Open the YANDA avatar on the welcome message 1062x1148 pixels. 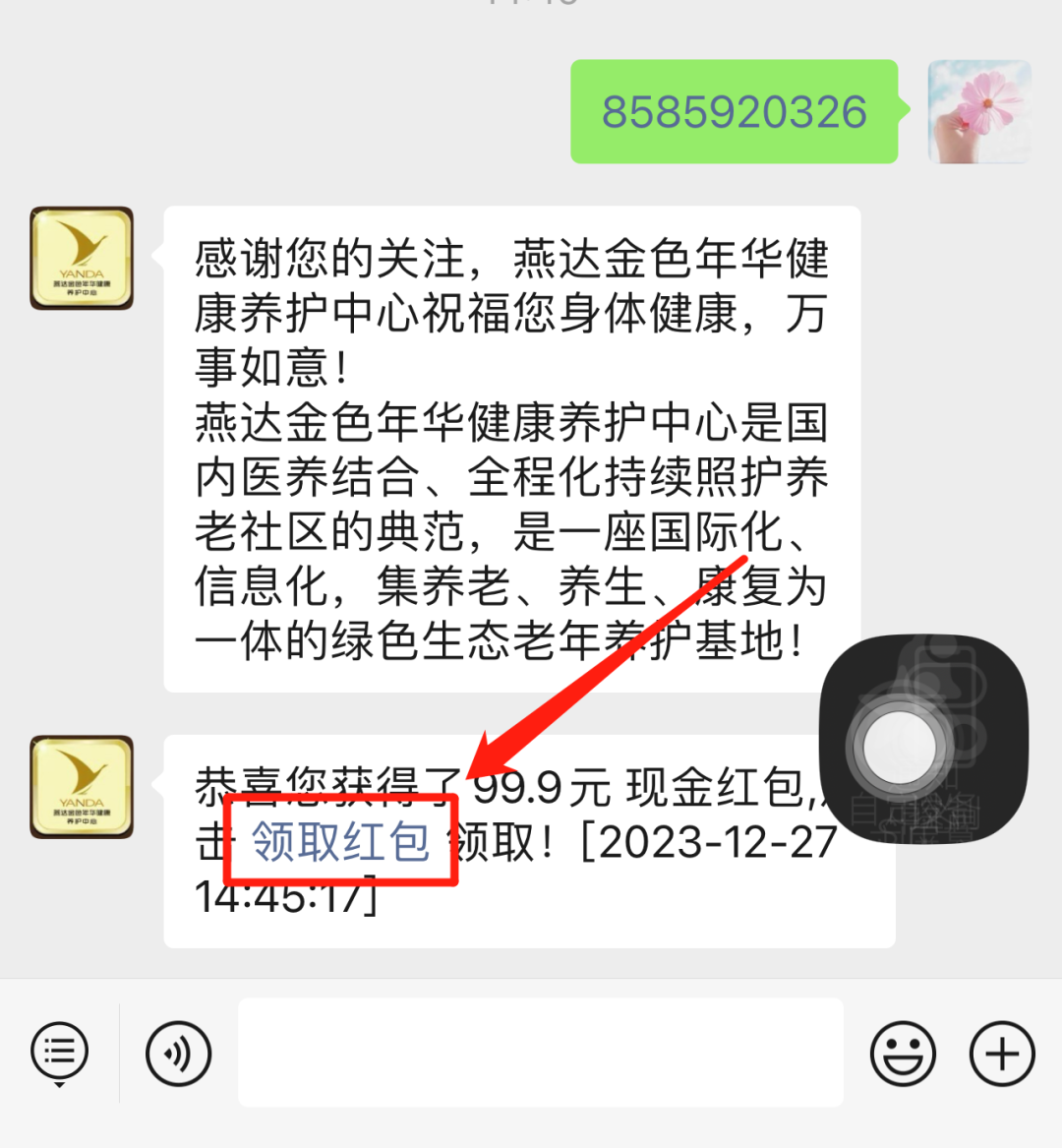82,259
